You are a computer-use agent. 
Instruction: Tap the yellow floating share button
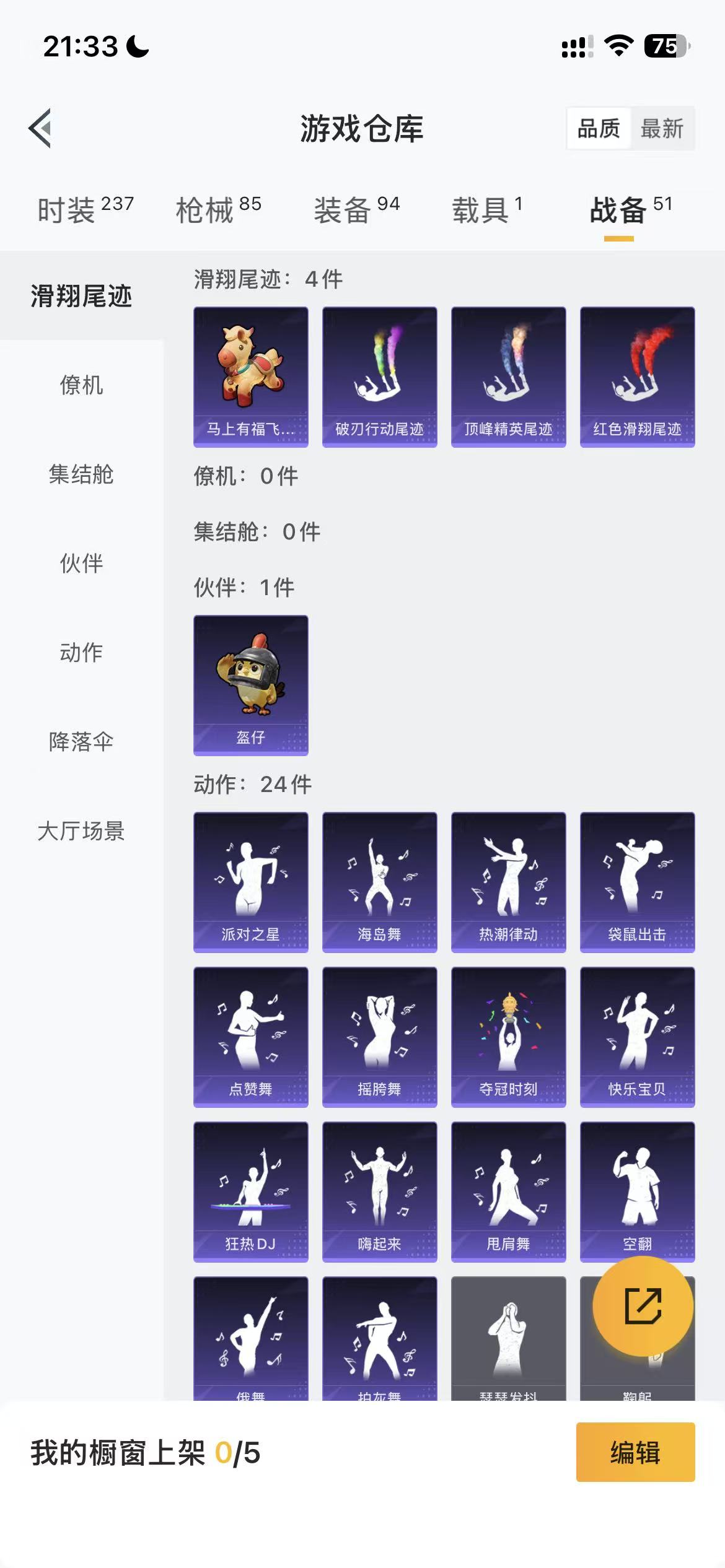643,1305
